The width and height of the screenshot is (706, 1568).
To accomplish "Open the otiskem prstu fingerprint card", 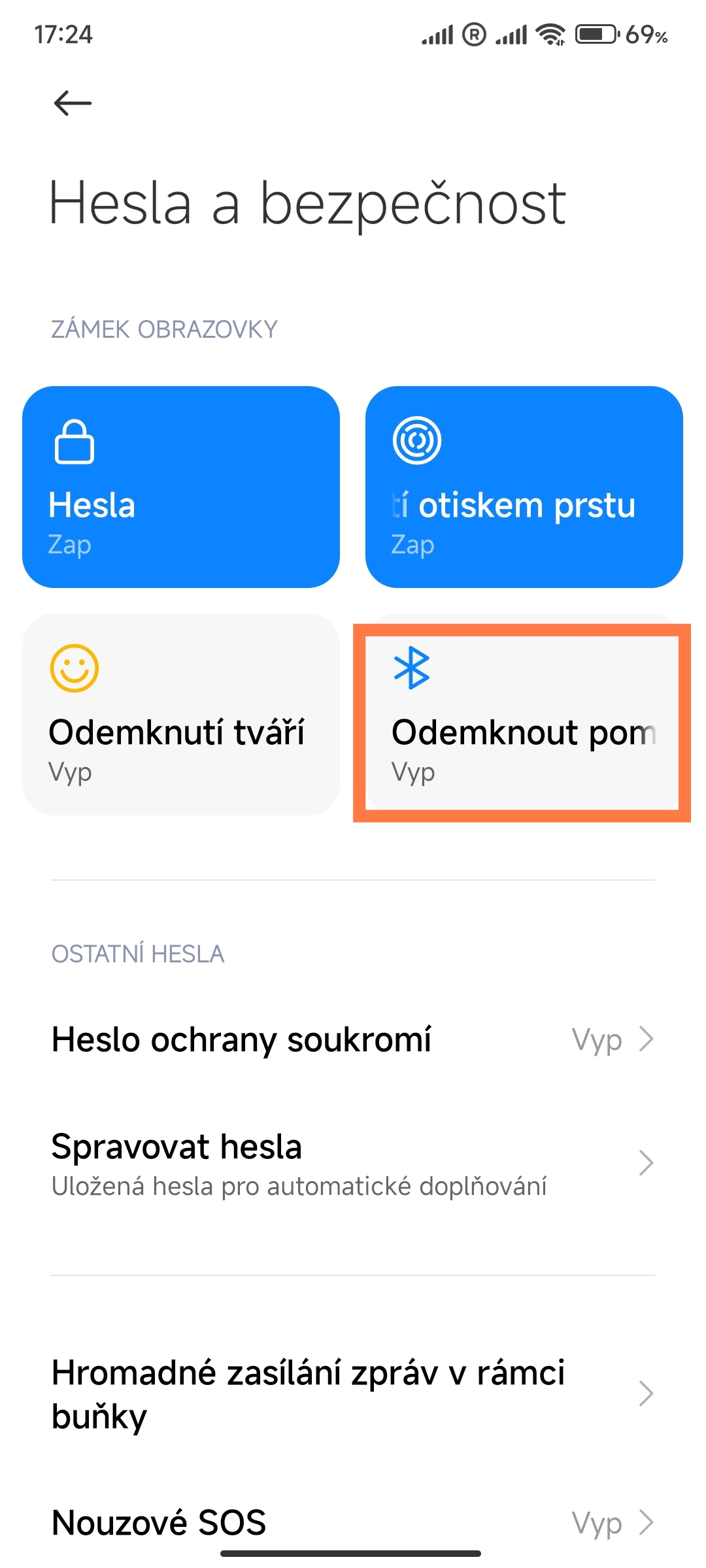I will click(x=524, y=487).
